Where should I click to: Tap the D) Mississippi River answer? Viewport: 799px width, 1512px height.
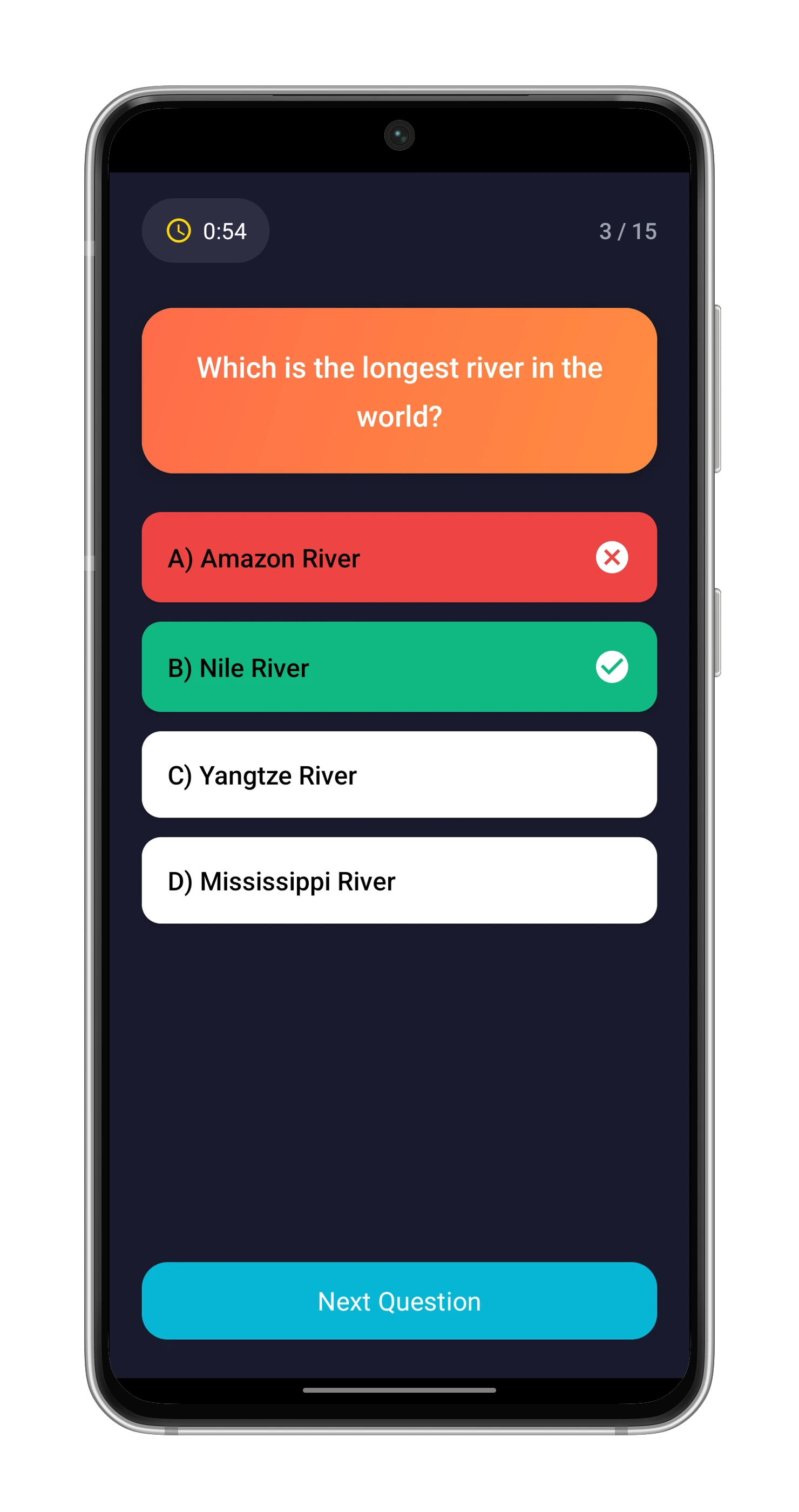[x=399, y=880]
